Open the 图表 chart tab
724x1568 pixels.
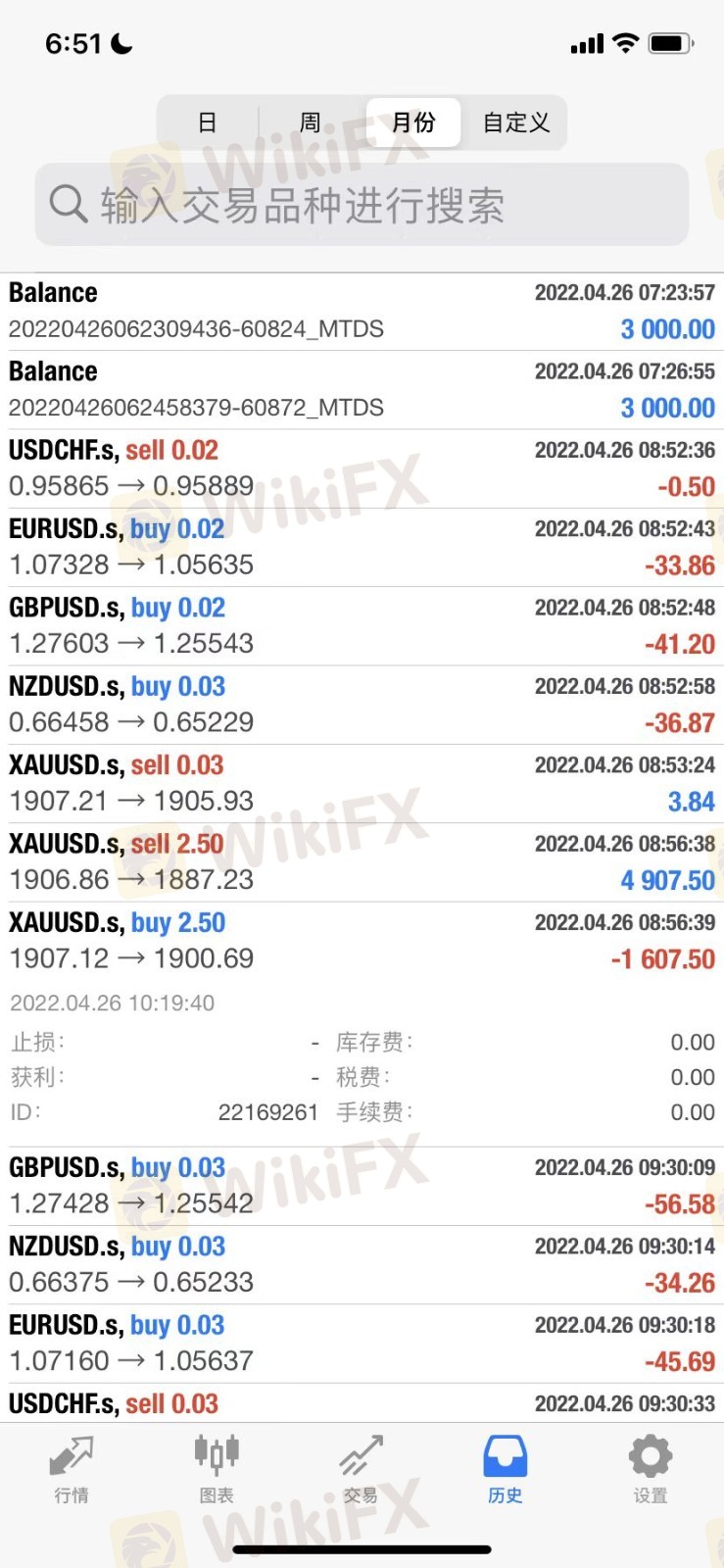pyautogui.click(x=217, y=1468)
